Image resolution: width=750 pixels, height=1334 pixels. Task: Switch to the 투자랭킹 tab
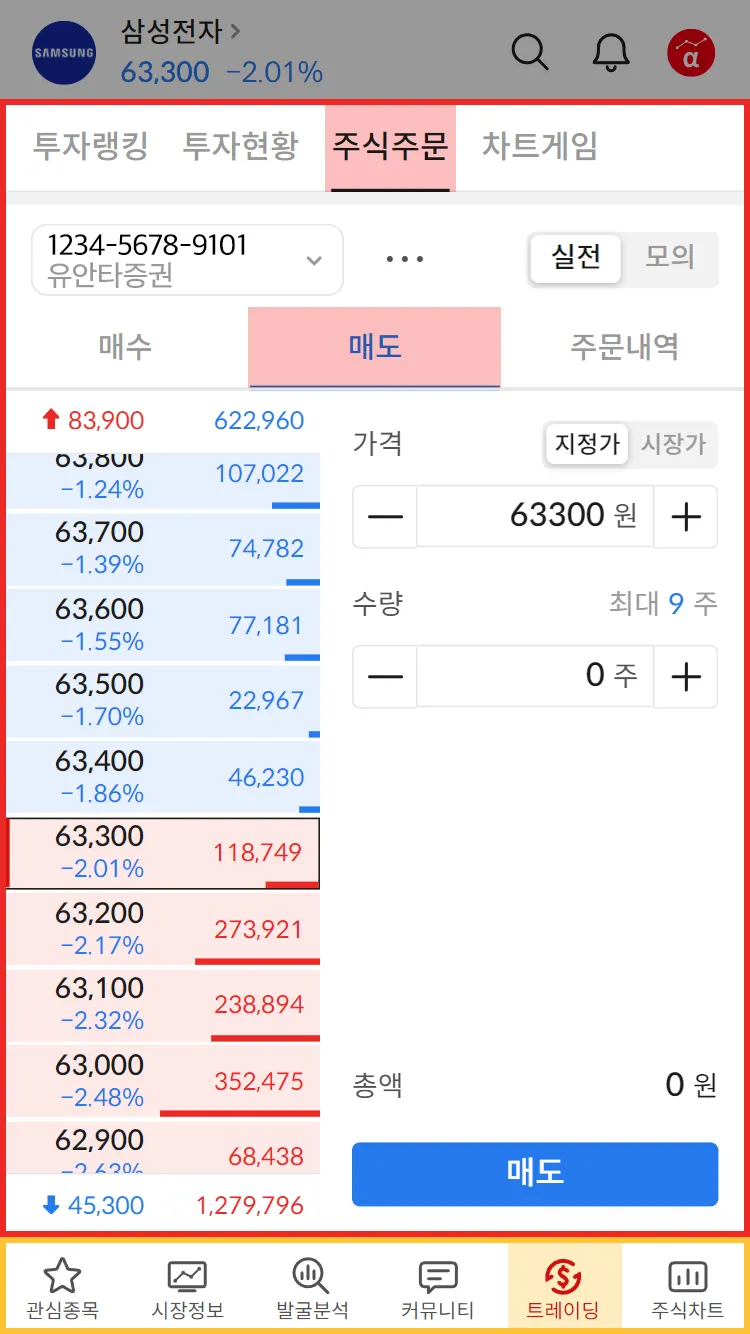coord(91,146)
